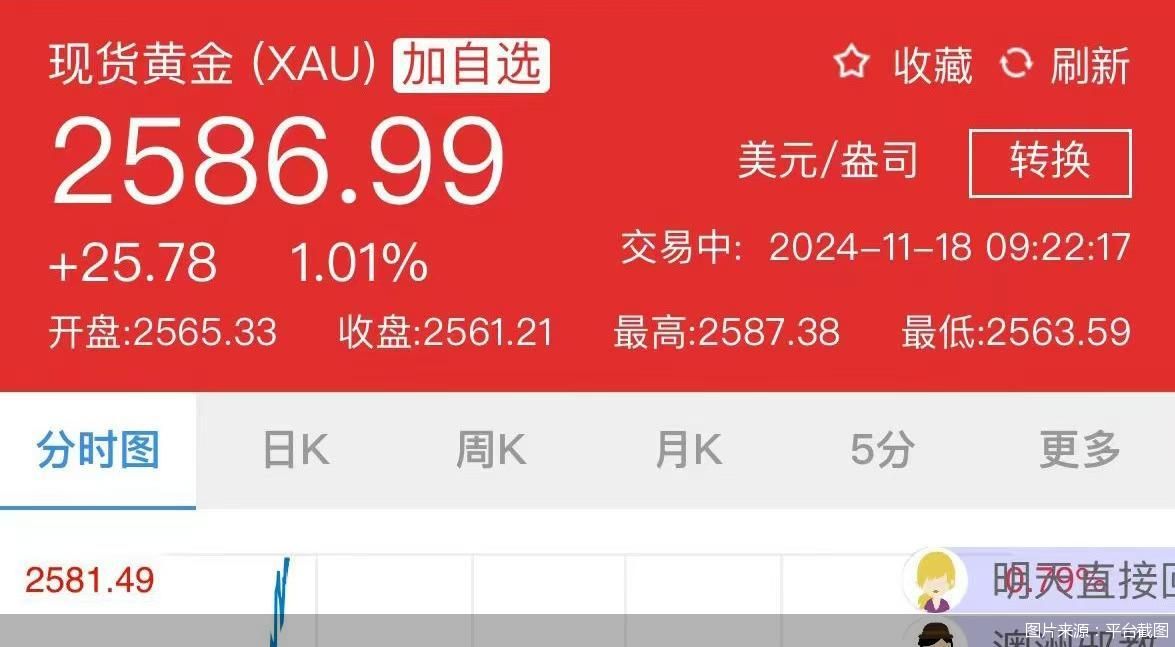The height and width of the screenshot is (647, 1175).
Task: Open 更多 chart options
Action: click(x=1080, y=451)
